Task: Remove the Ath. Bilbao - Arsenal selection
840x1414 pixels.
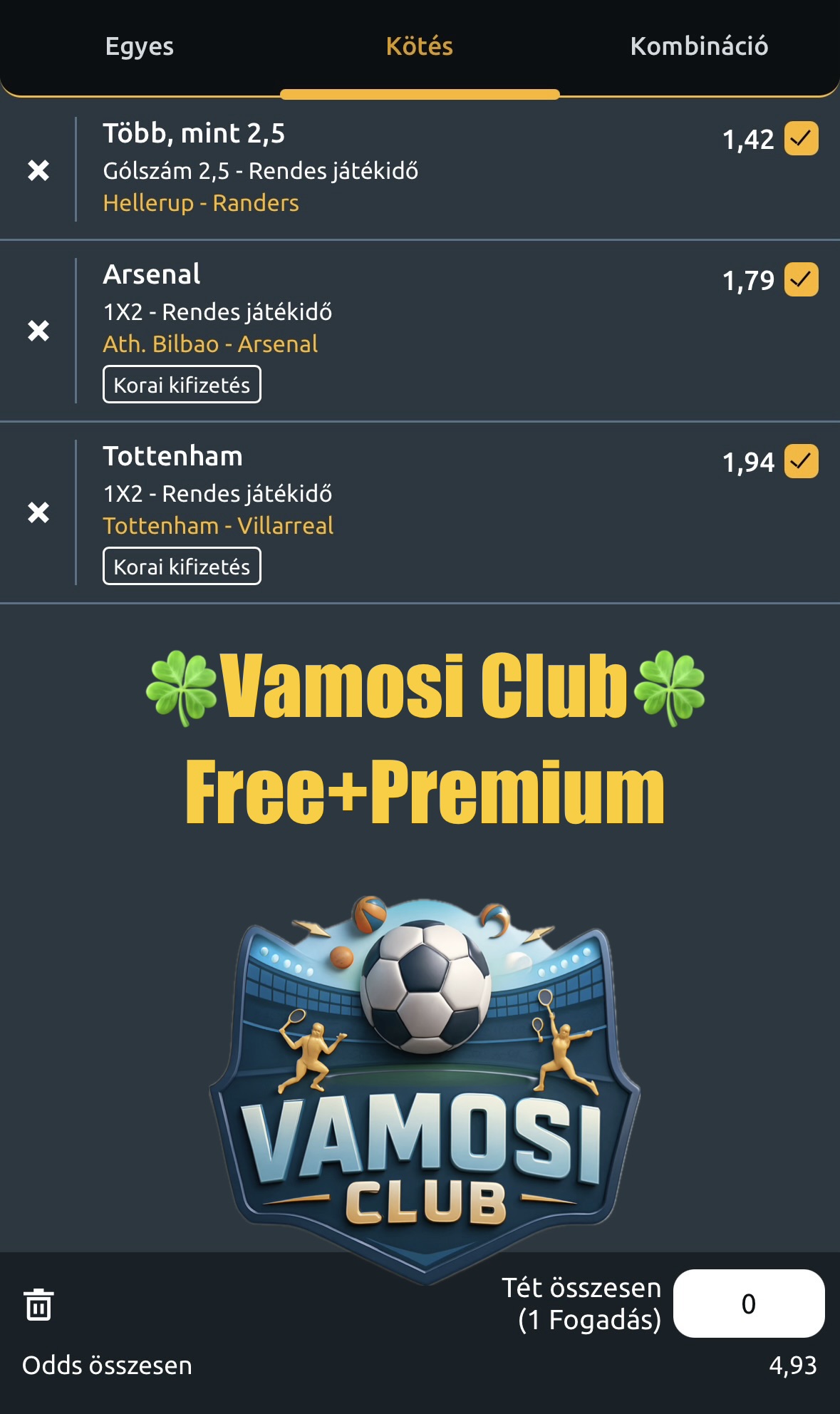Action: (x=38, y=331)
